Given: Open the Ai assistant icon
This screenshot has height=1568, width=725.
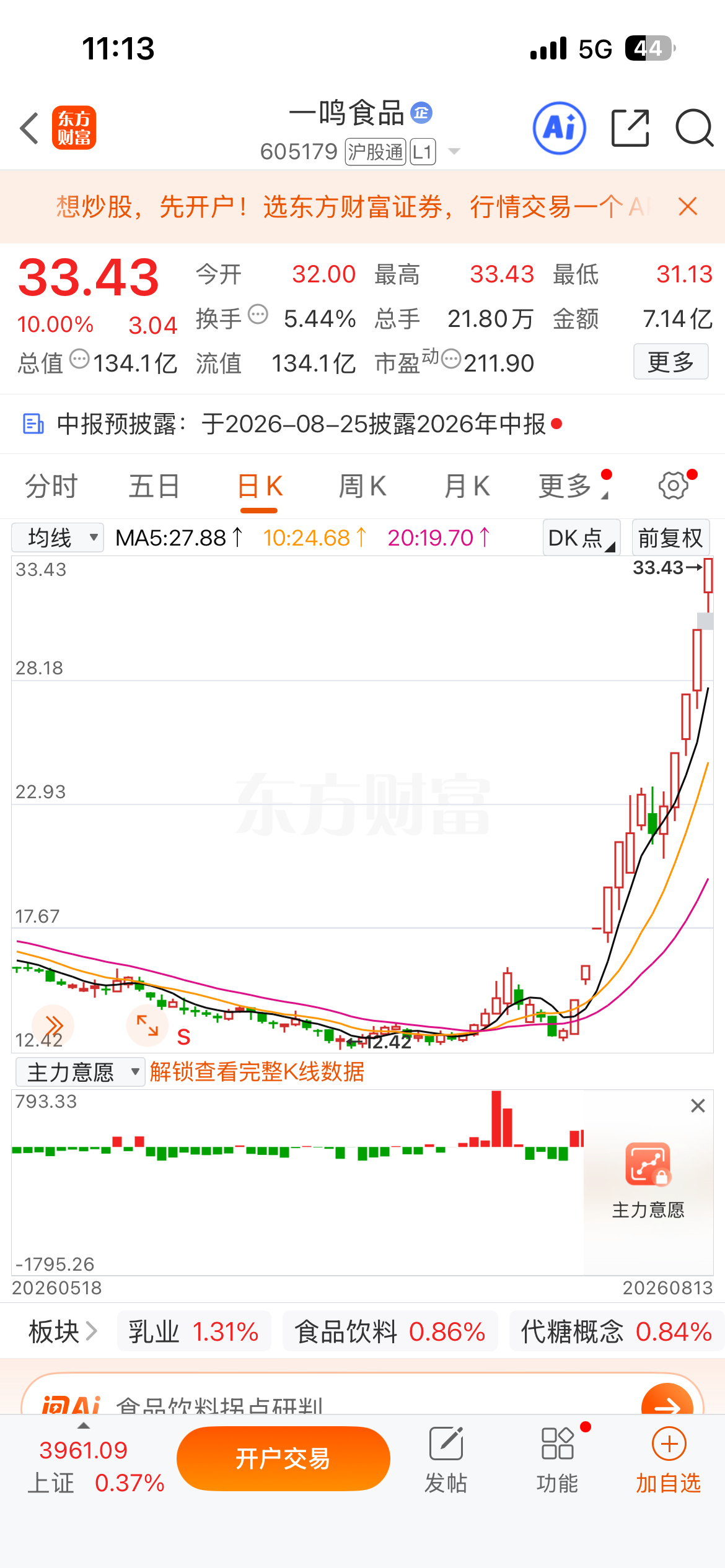Looking at the screenshot, I should (x=559, y=128).
